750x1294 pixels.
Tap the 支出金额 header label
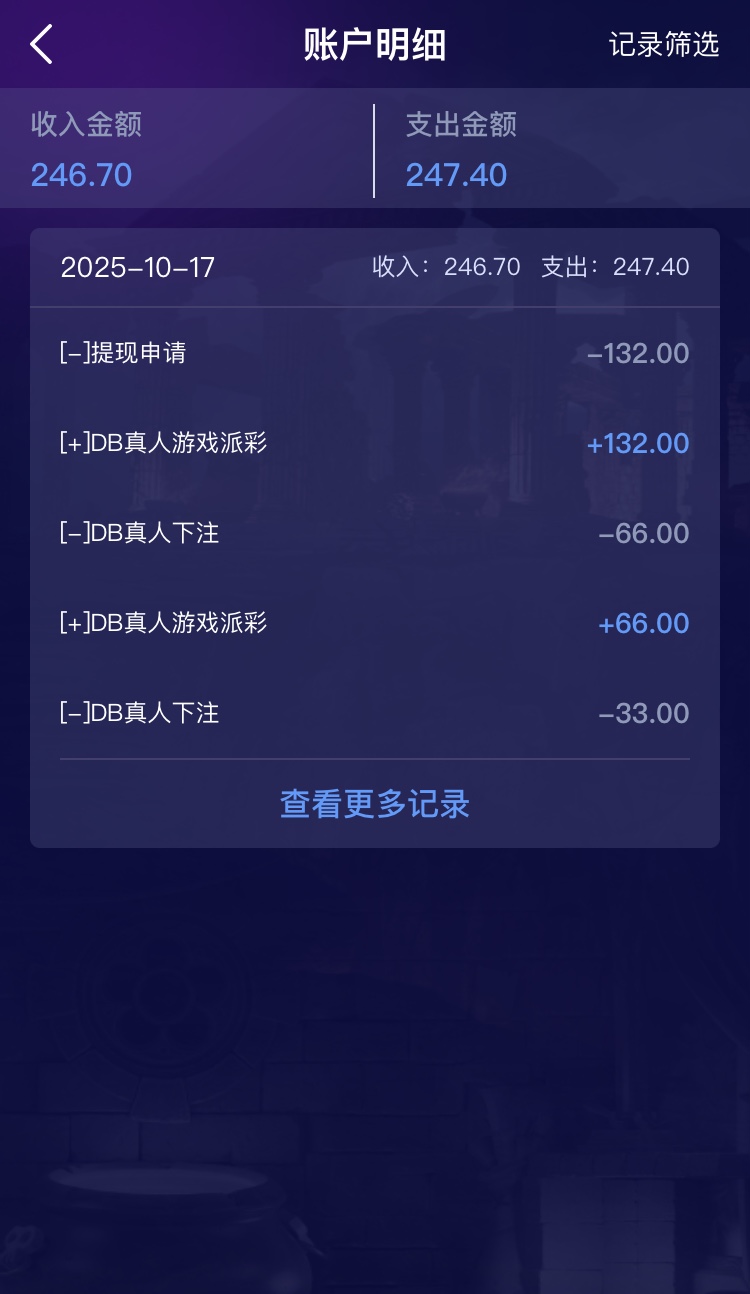coord(460,126)
